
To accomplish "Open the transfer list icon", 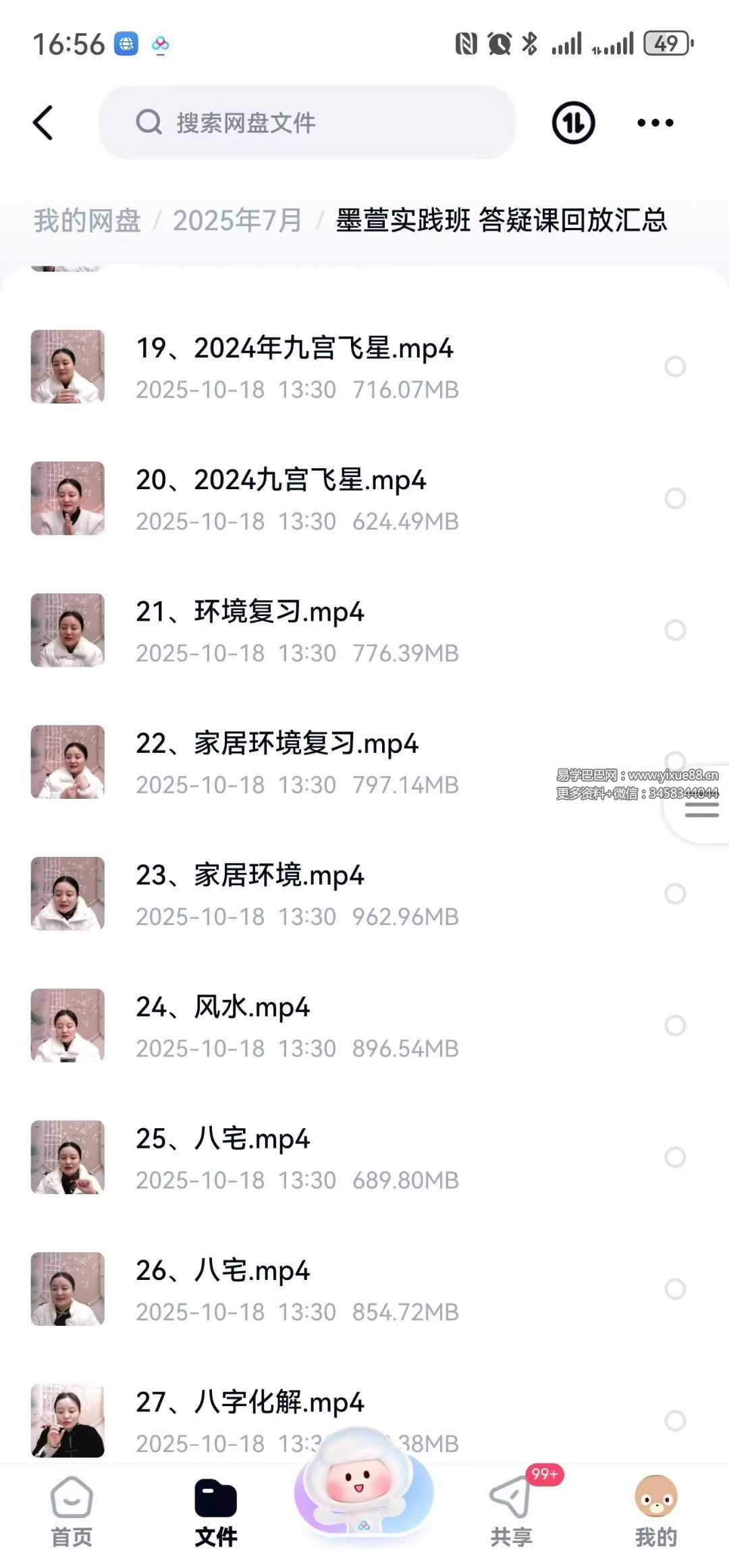I will click(573, 123).
